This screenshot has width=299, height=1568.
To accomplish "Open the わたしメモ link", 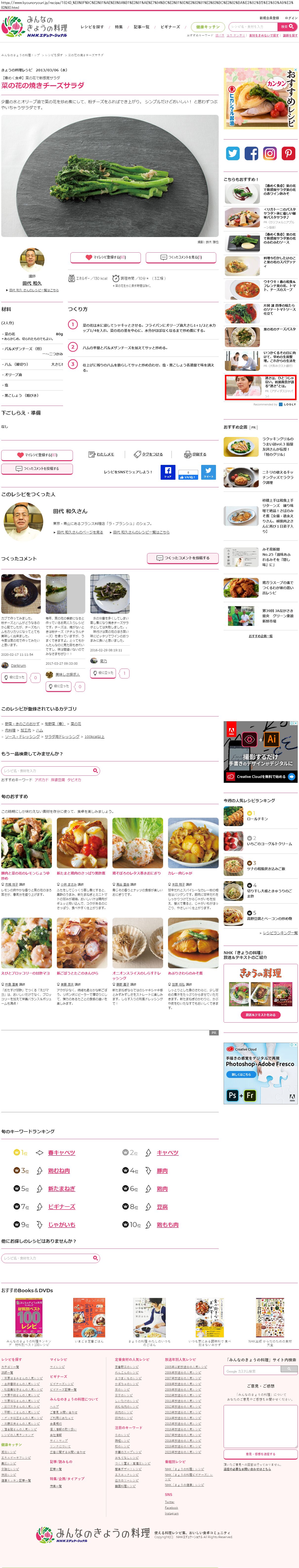I will click(102, 454).
